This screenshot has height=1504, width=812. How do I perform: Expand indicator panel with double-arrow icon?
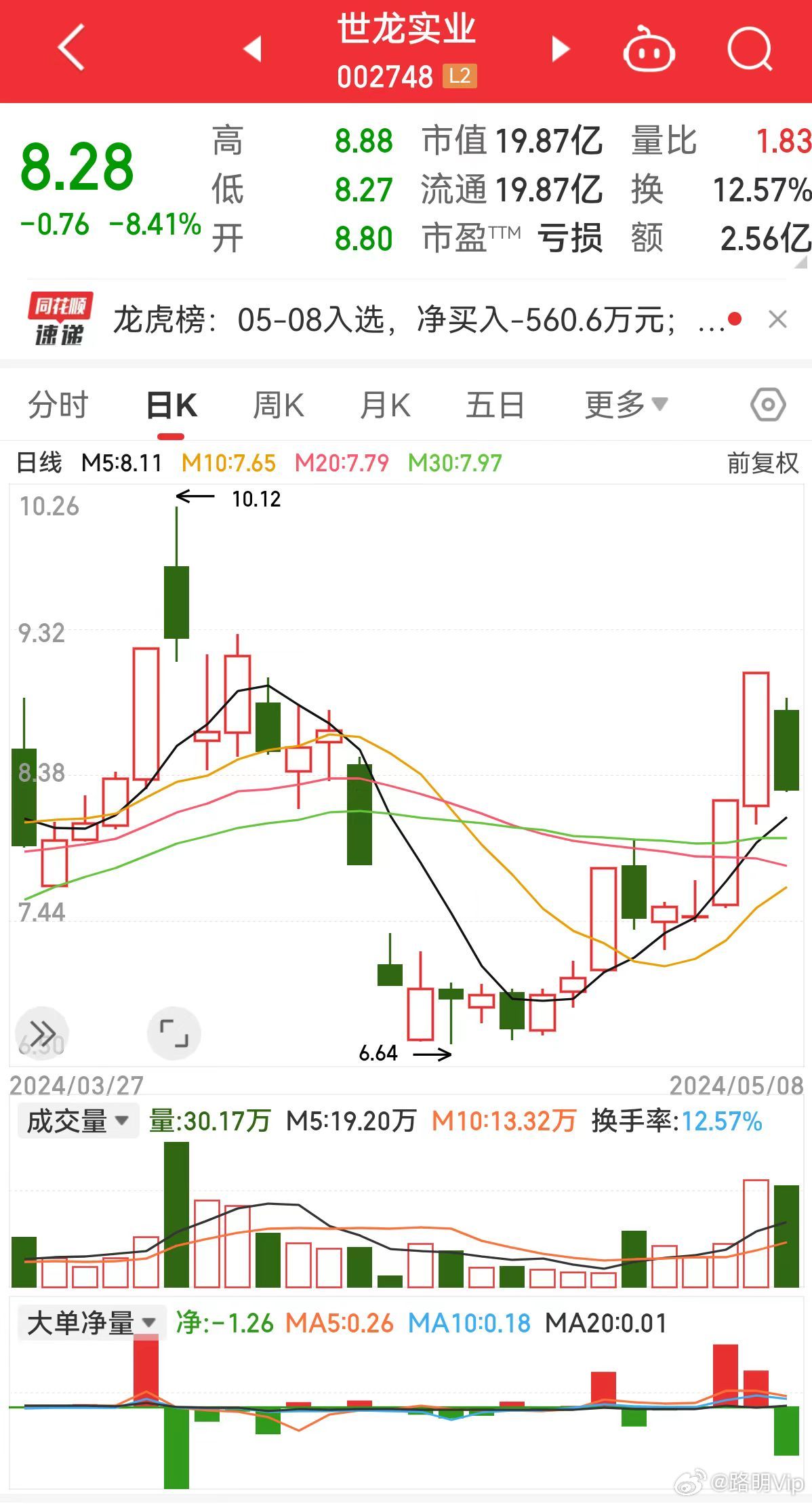coord(43,1033)
